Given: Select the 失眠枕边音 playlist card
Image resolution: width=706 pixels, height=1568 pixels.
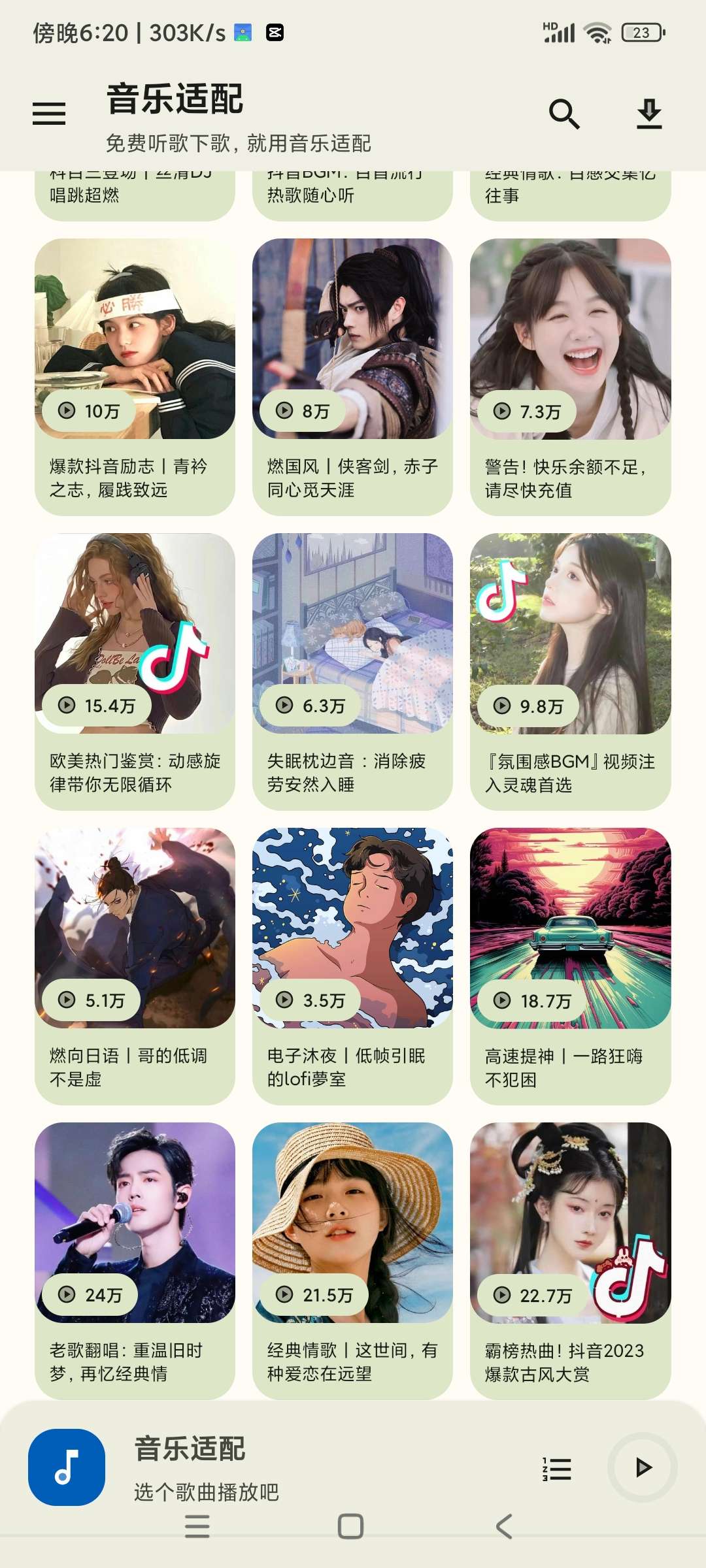Looking at the screenshot, I should (x=352, y=671).
